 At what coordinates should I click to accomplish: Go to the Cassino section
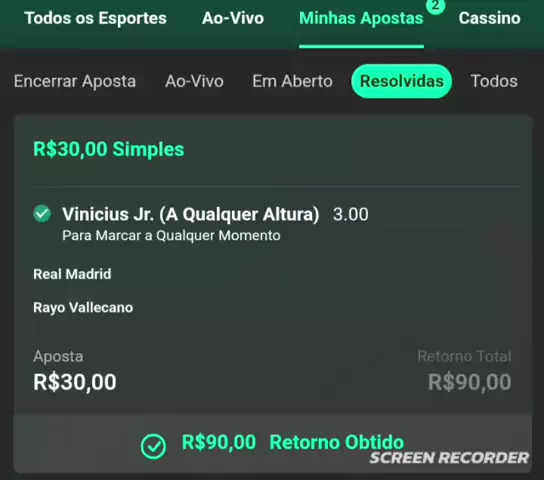pos(489,18)
